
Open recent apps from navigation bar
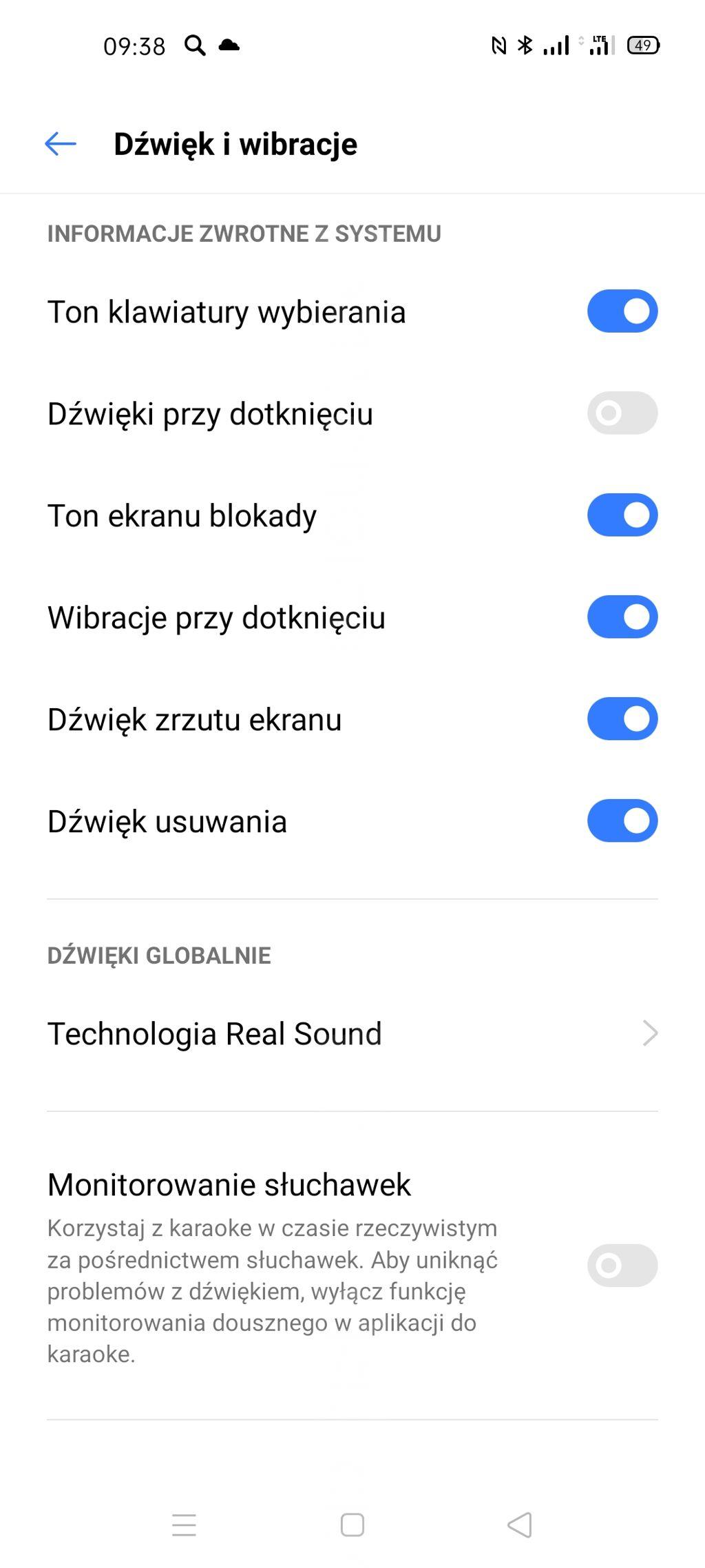coord(184,1525)
